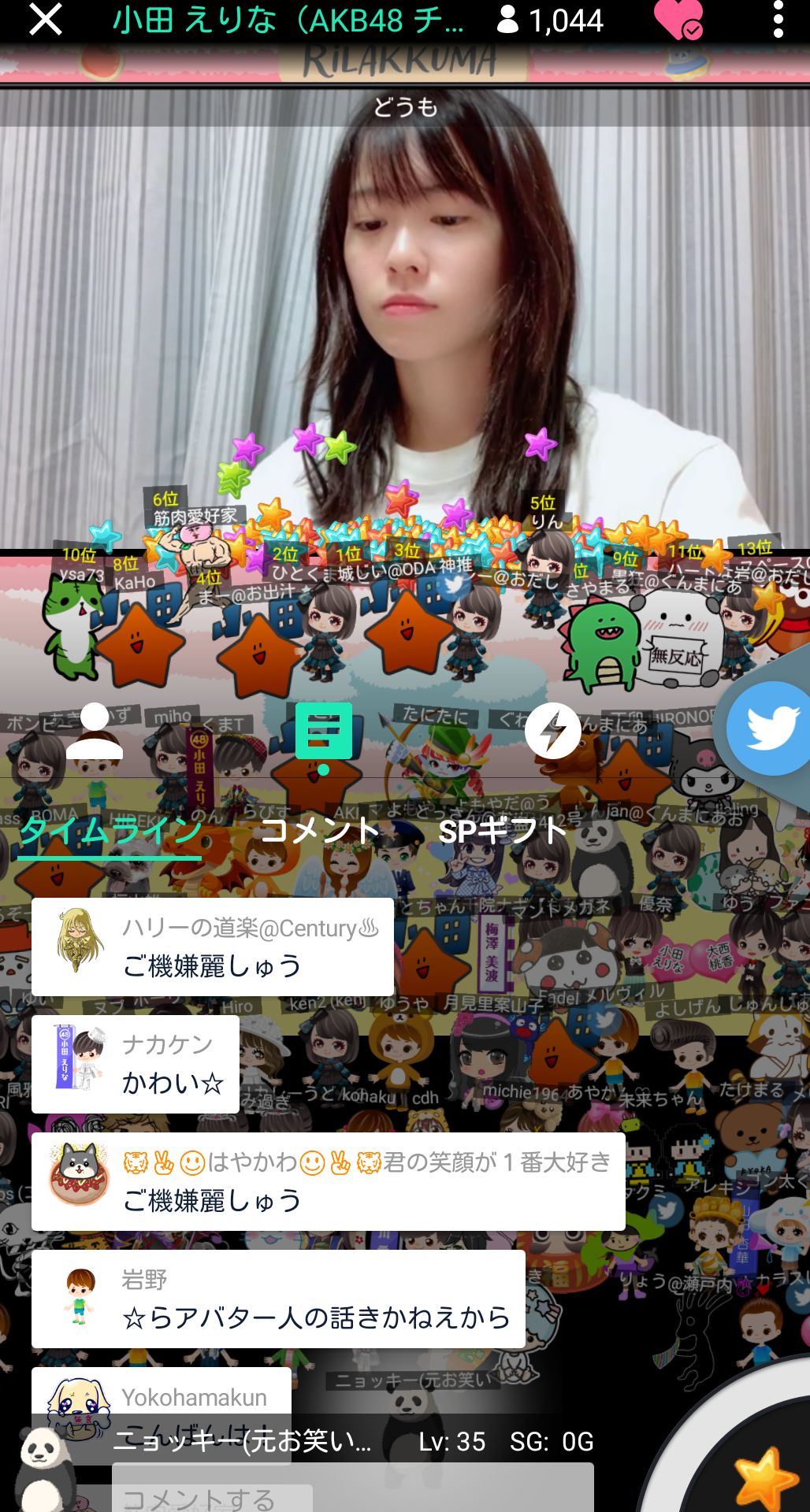Open the viewer profile icon tab
Screen dimensions: 810x1512
pos(95,731)
